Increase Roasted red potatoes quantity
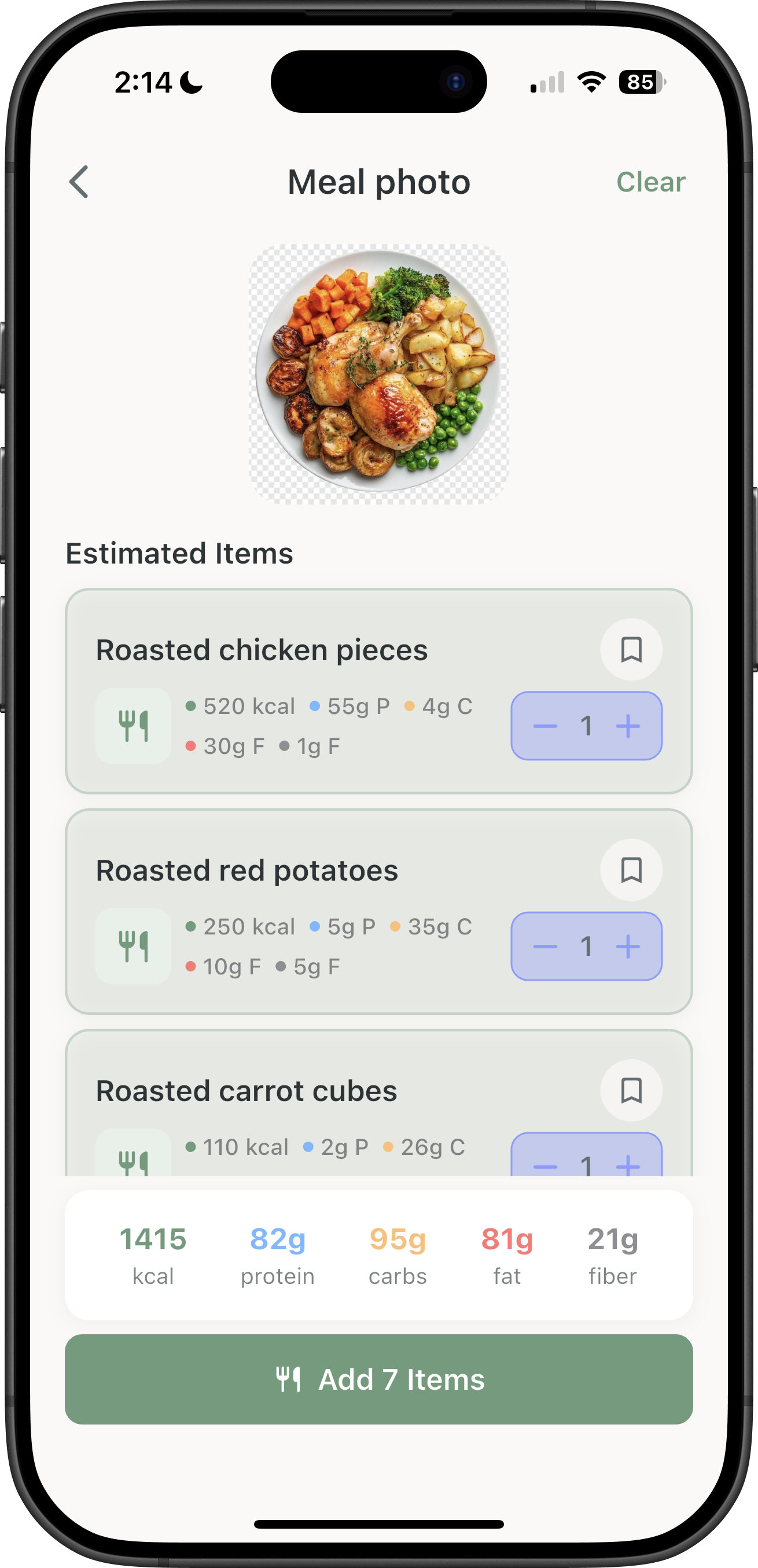Viewport: 758px width, 1568px height. (x=628, y=946)
